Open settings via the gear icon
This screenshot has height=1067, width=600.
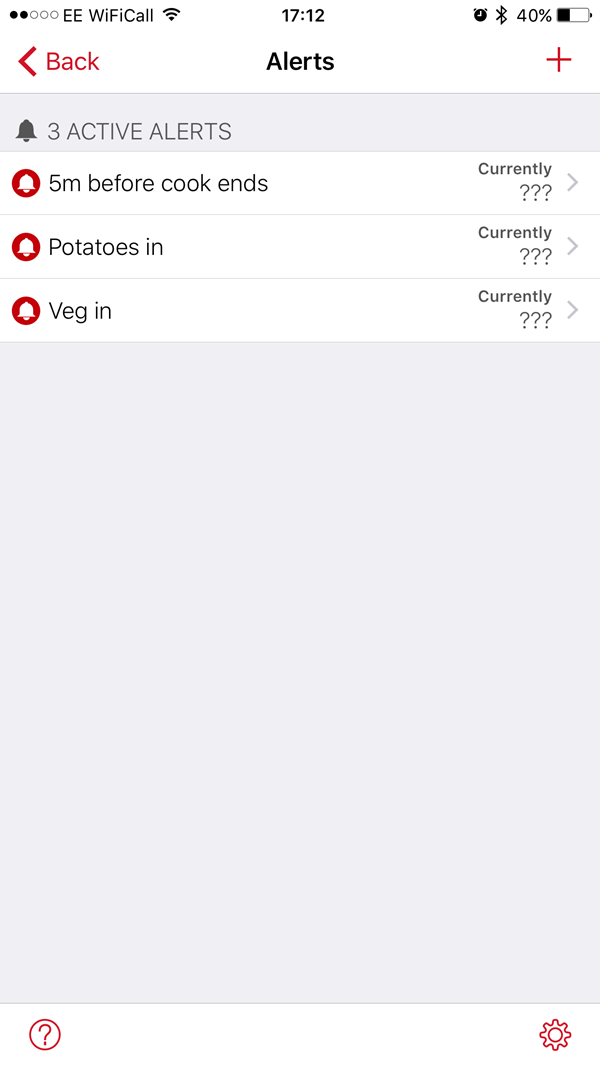(555, 1034)
